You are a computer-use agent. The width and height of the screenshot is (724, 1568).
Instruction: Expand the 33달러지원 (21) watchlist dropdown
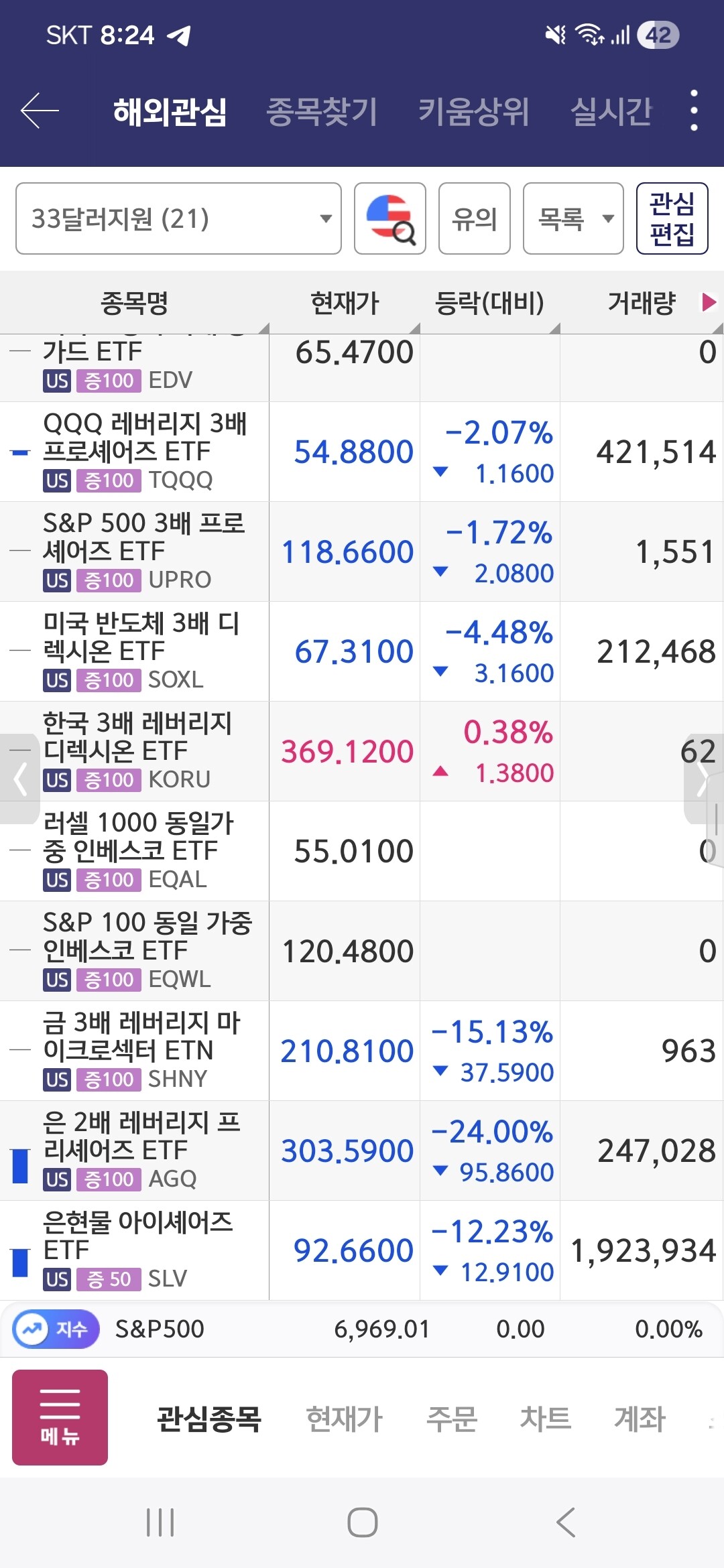[178, 218]
